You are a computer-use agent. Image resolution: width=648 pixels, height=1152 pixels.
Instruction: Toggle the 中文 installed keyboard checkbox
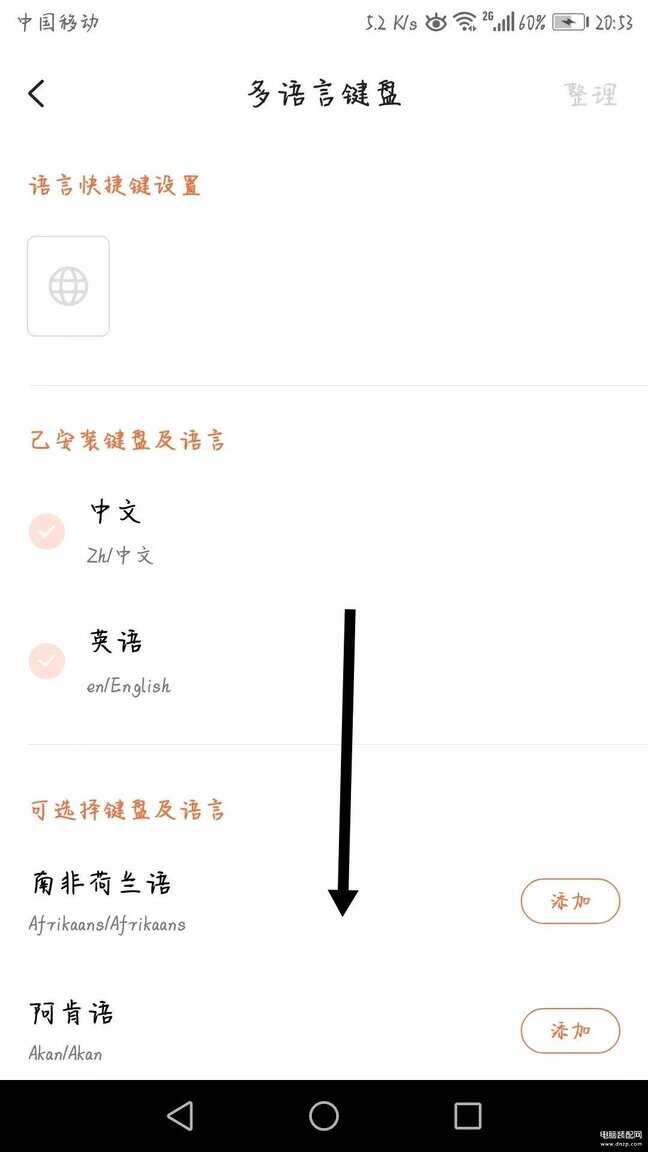pyautogui.click(x=47, y=532)
